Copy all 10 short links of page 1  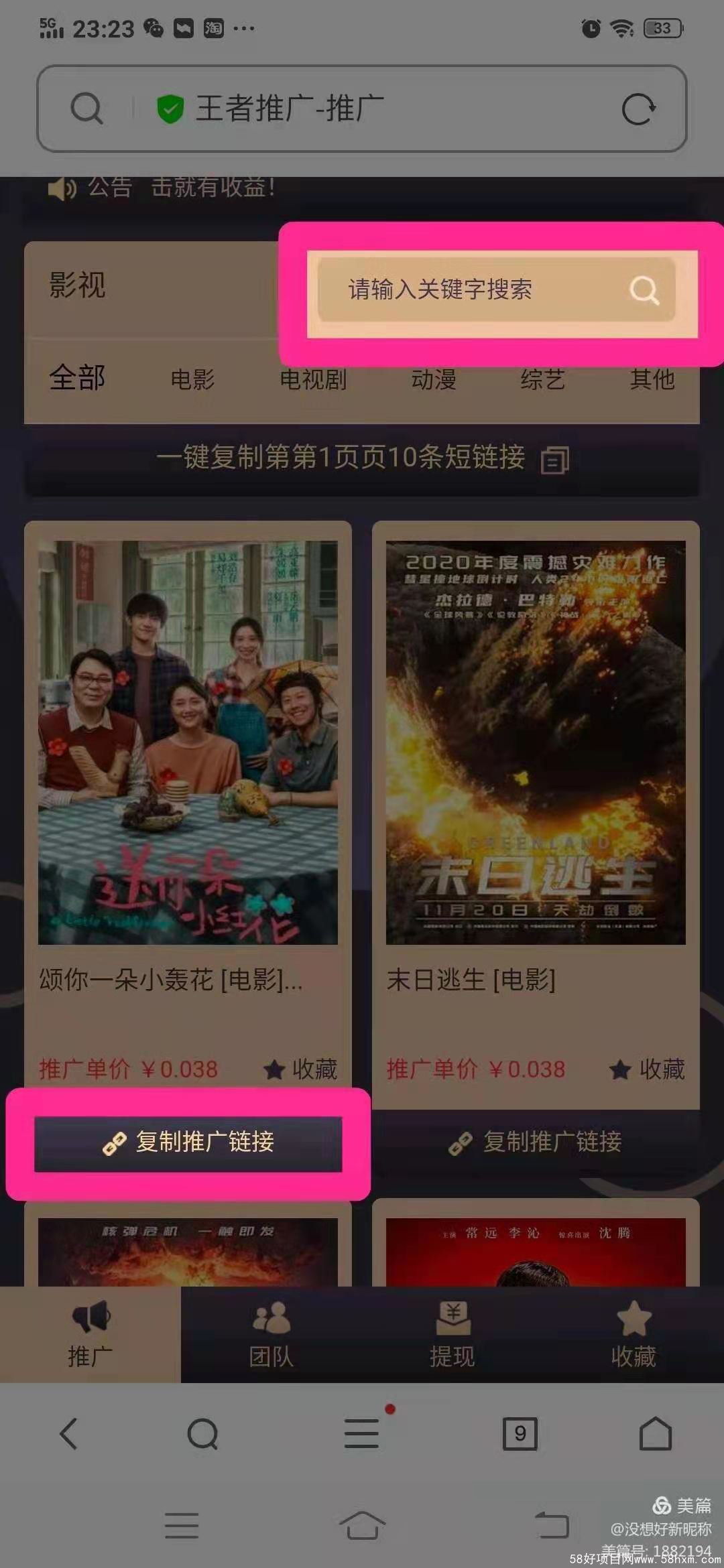[x=362, y=458]
